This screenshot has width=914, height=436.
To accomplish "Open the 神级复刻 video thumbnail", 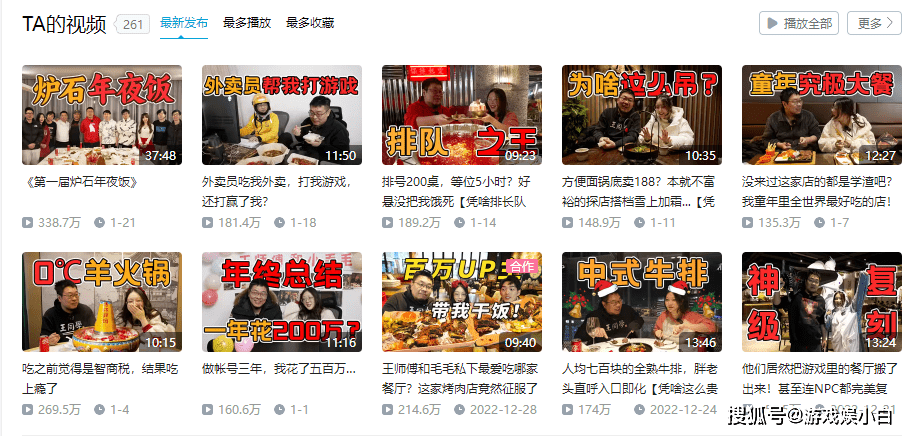I will [x=821, y=301].
